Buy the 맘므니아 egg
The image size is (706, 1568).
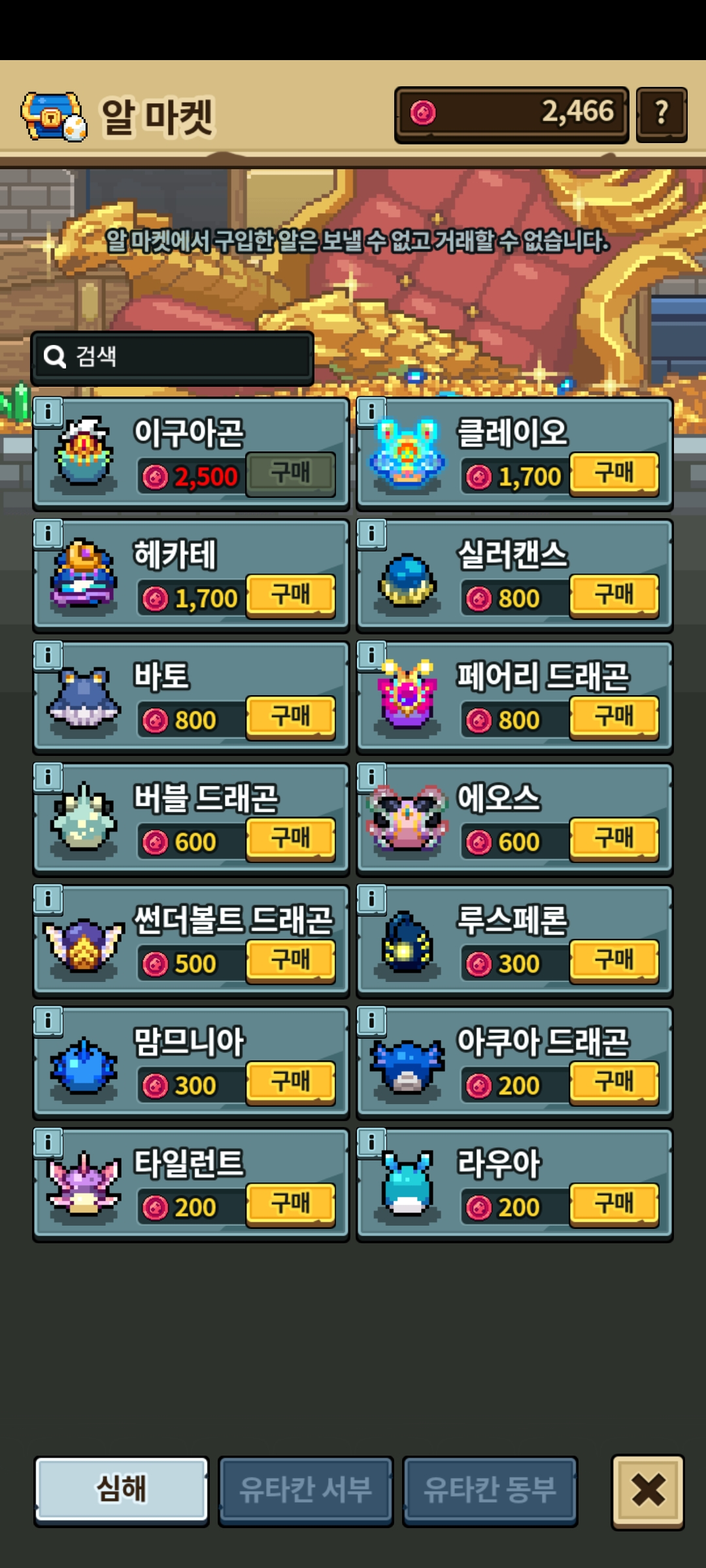tap(291, 1083)
